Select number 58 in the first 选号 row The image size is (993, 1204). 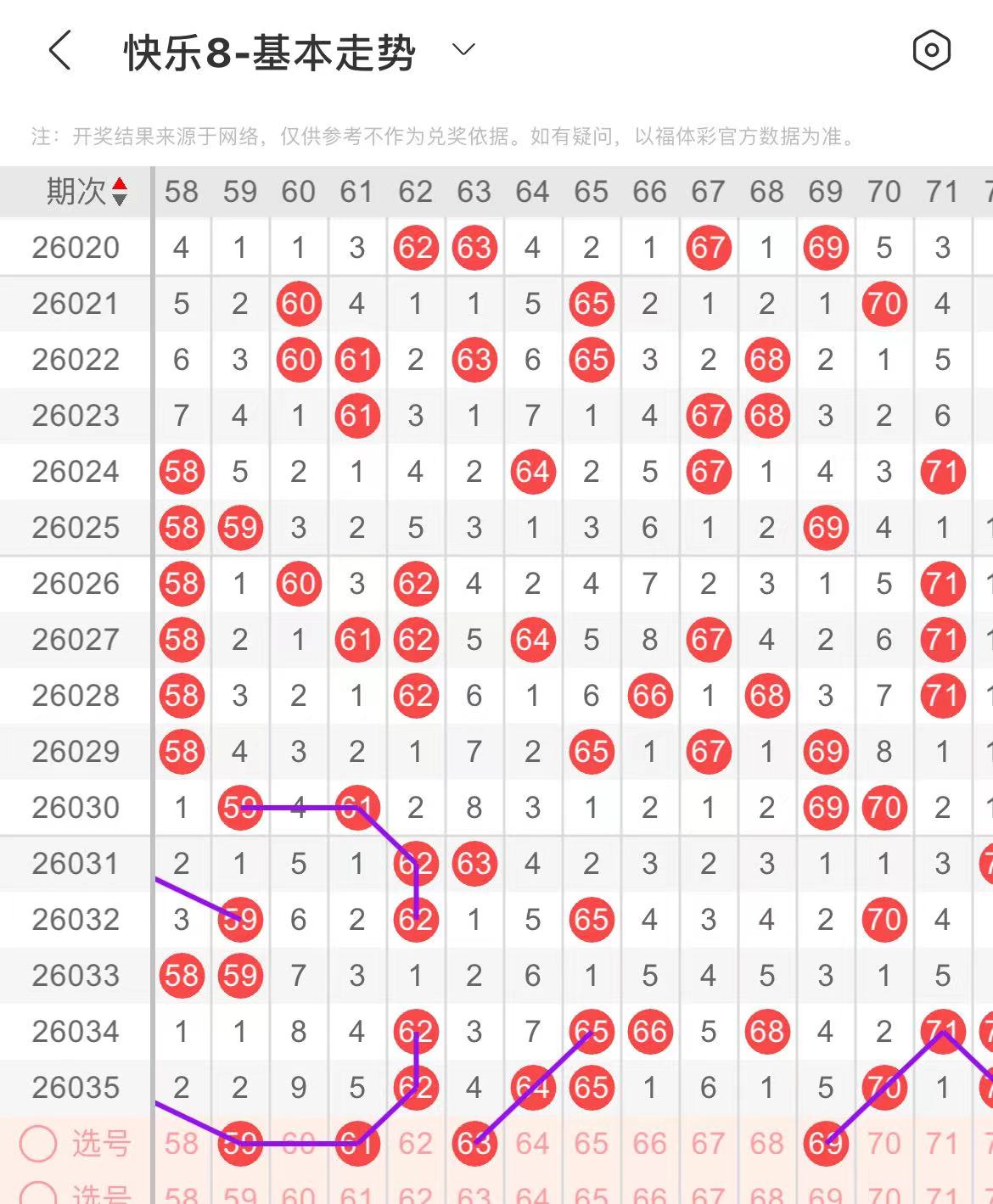[181, 1143]
